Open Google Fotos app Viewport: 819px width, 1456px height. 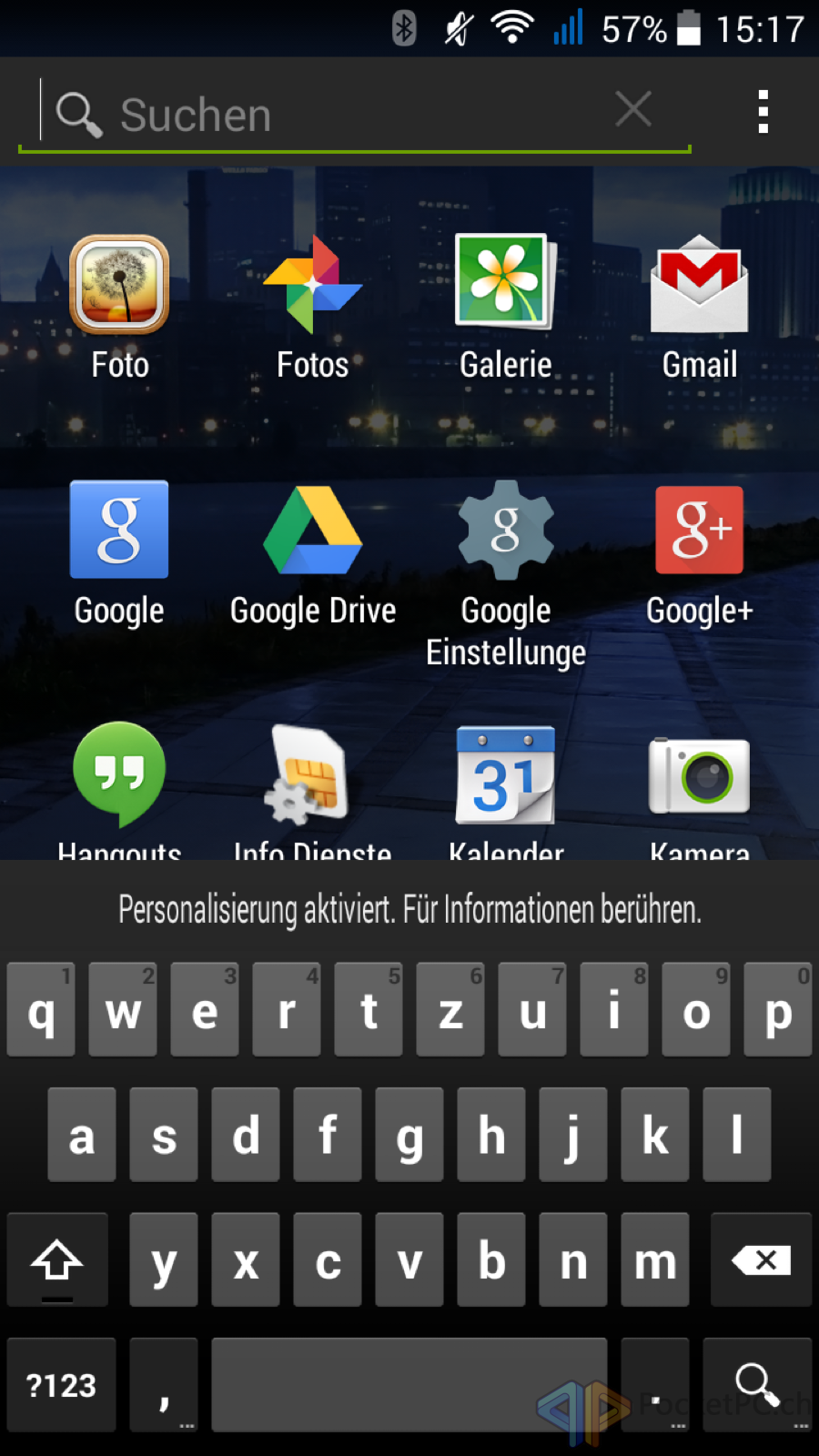(x=313, y=307)
